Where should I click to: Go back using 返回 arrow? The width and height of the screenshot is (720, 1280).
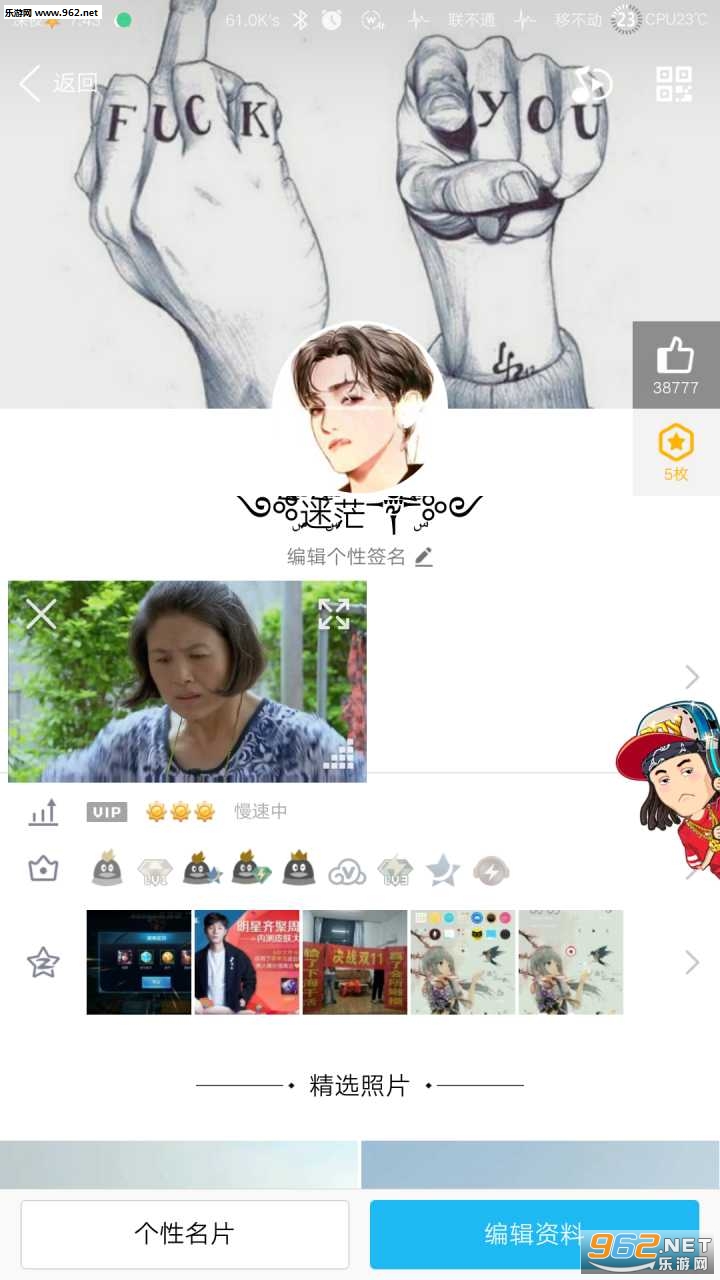(x=58, y=84)
